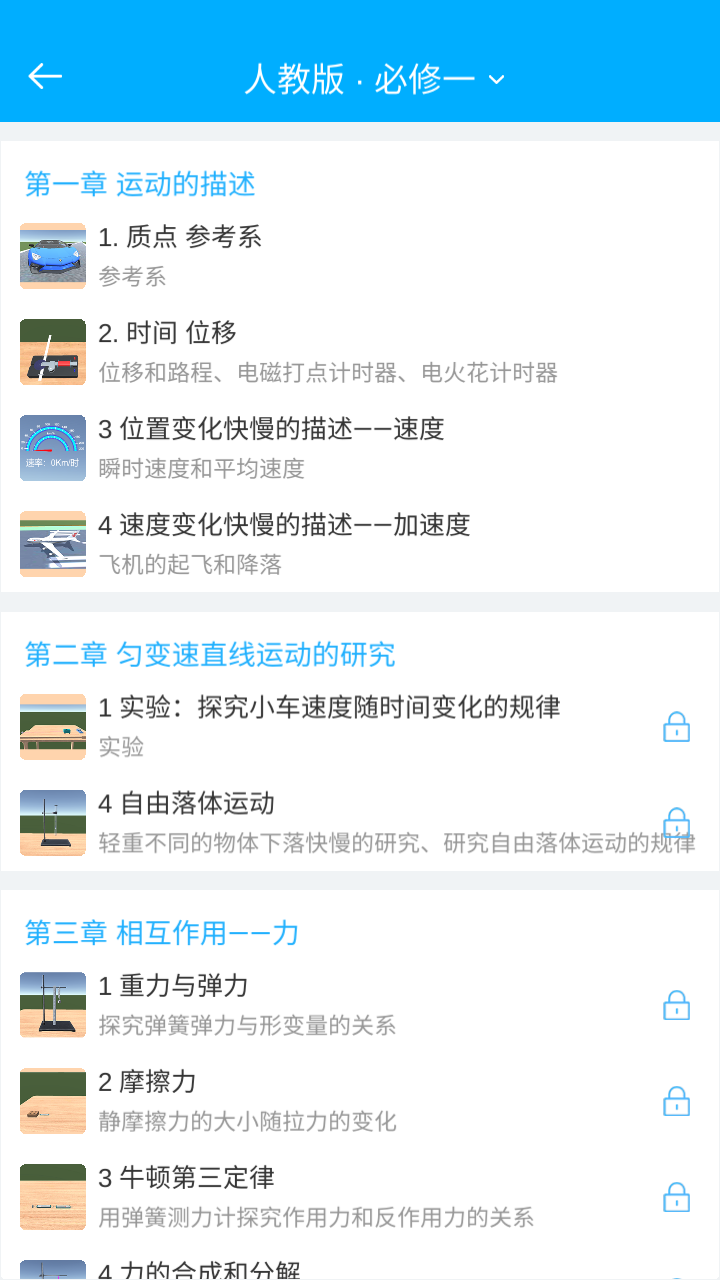The width and height of the screenshot is (720, 1280).
Task: Click the timer image beside 时间 位移
Action: 52,351
